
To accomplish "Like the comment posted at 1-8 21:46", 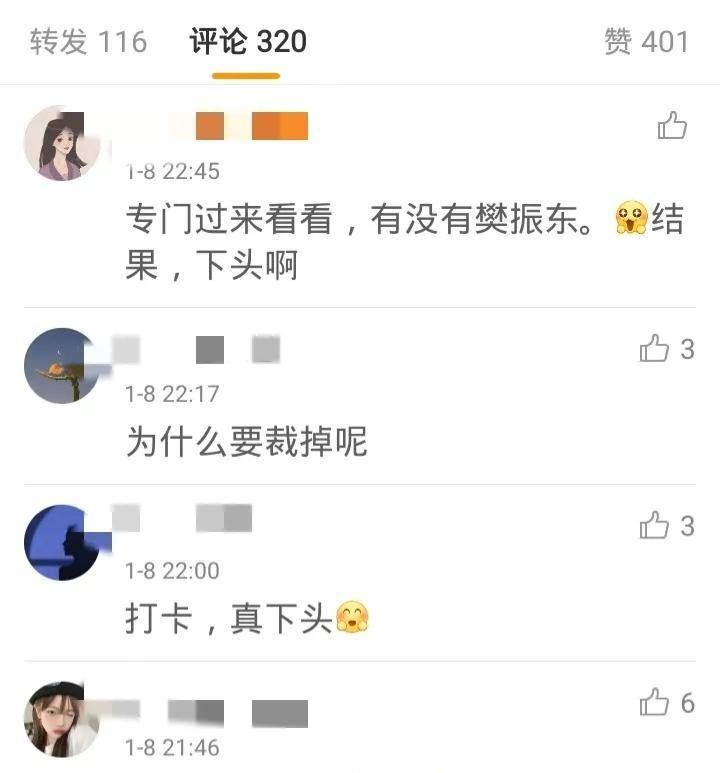I will pyautogui.click(x=655, y=703).
